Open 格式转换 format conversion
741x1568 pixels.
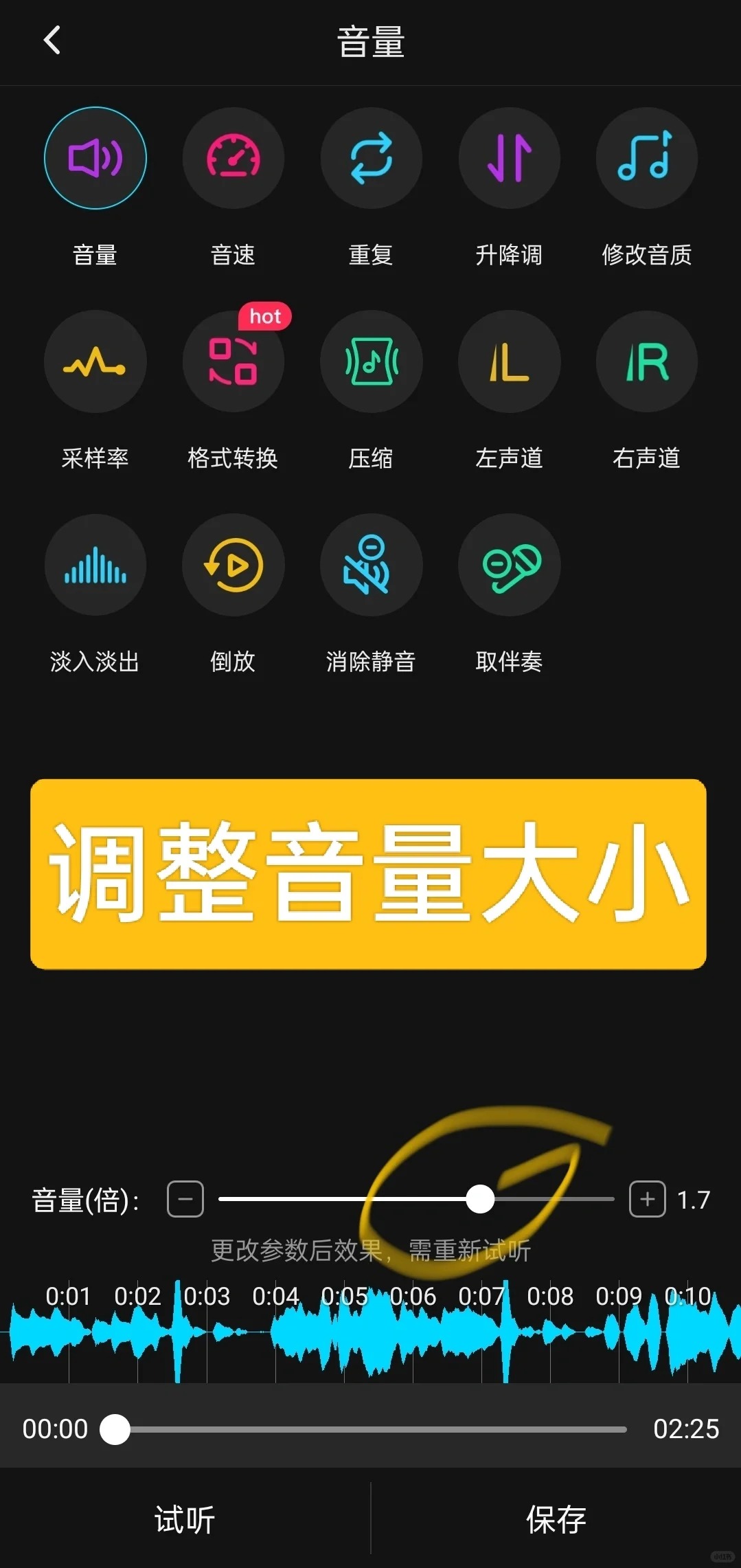click(233, 361)
